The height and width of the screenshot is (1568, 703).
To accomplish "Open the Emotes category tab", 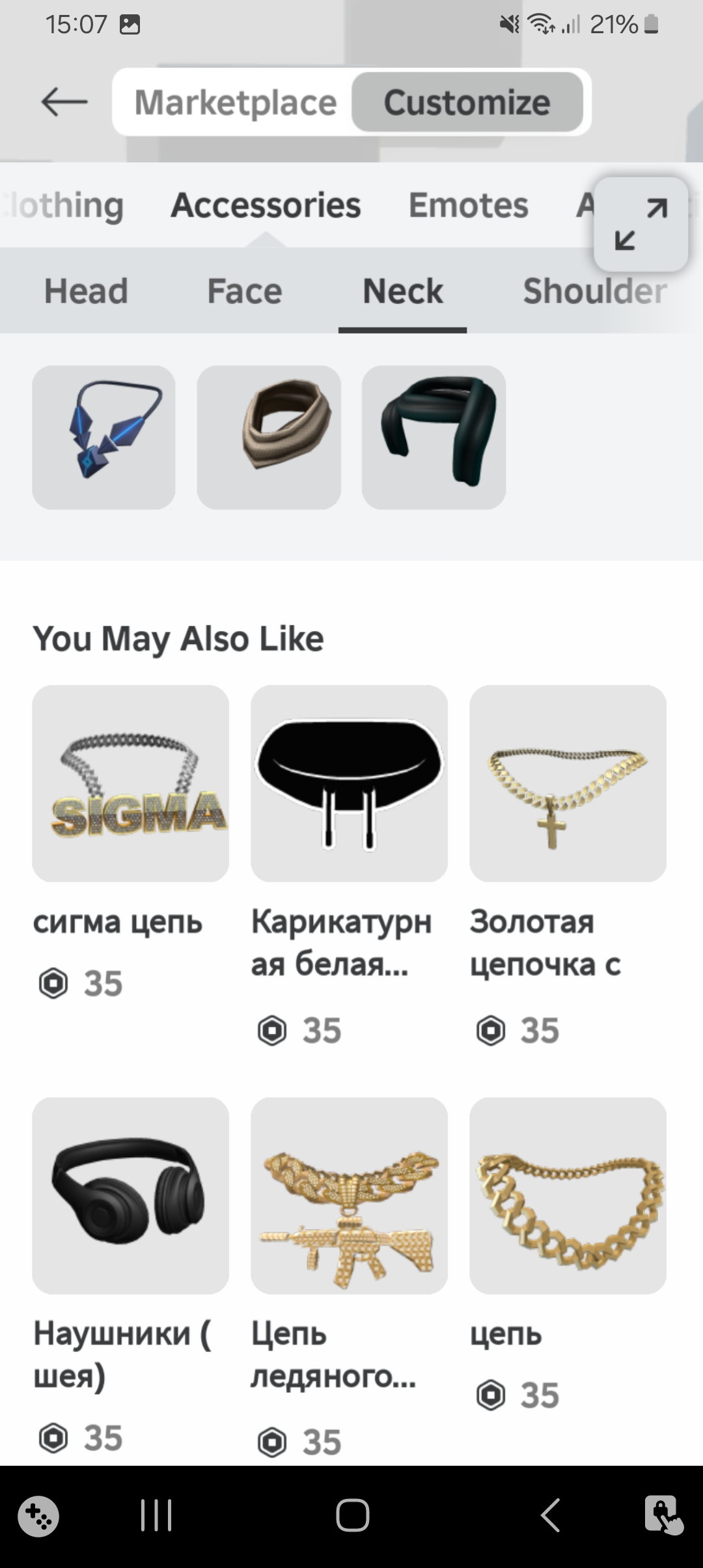I will coord(468,206).
